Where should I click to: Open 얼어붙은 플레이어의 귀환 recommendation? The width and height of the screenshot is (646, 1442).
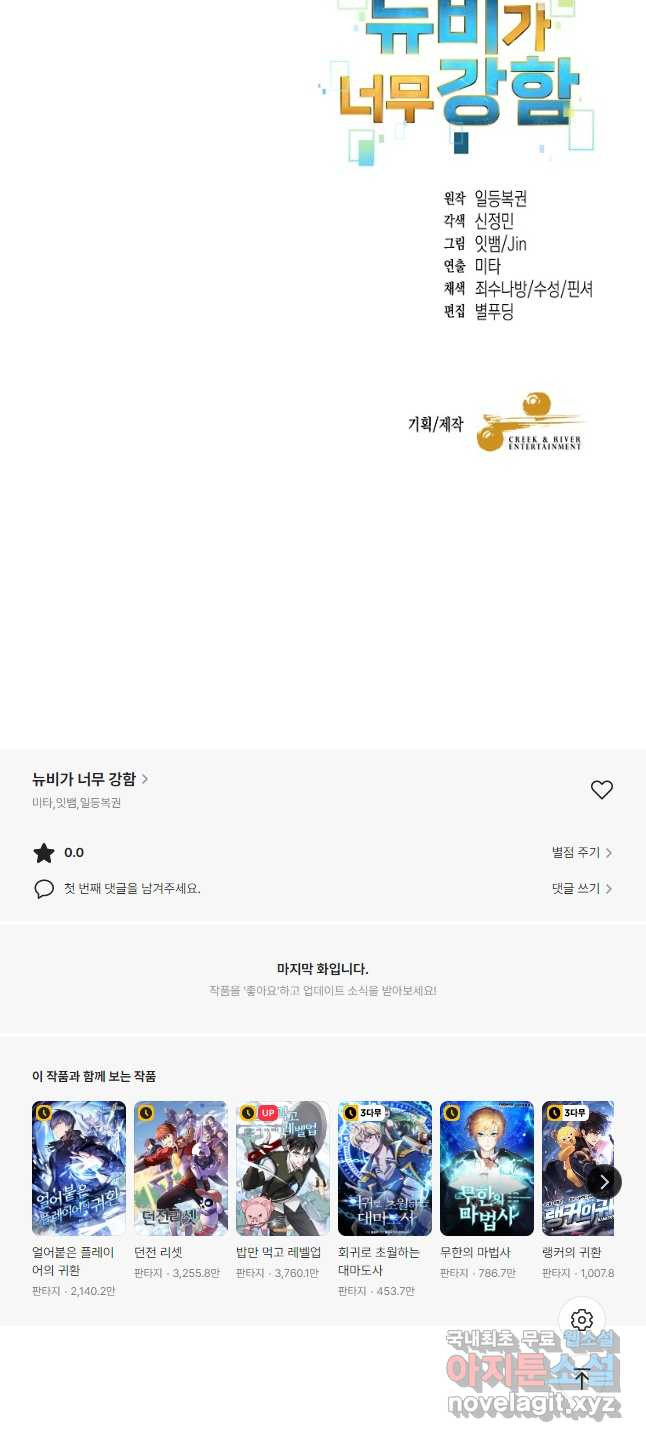(x=79, y=1168)
